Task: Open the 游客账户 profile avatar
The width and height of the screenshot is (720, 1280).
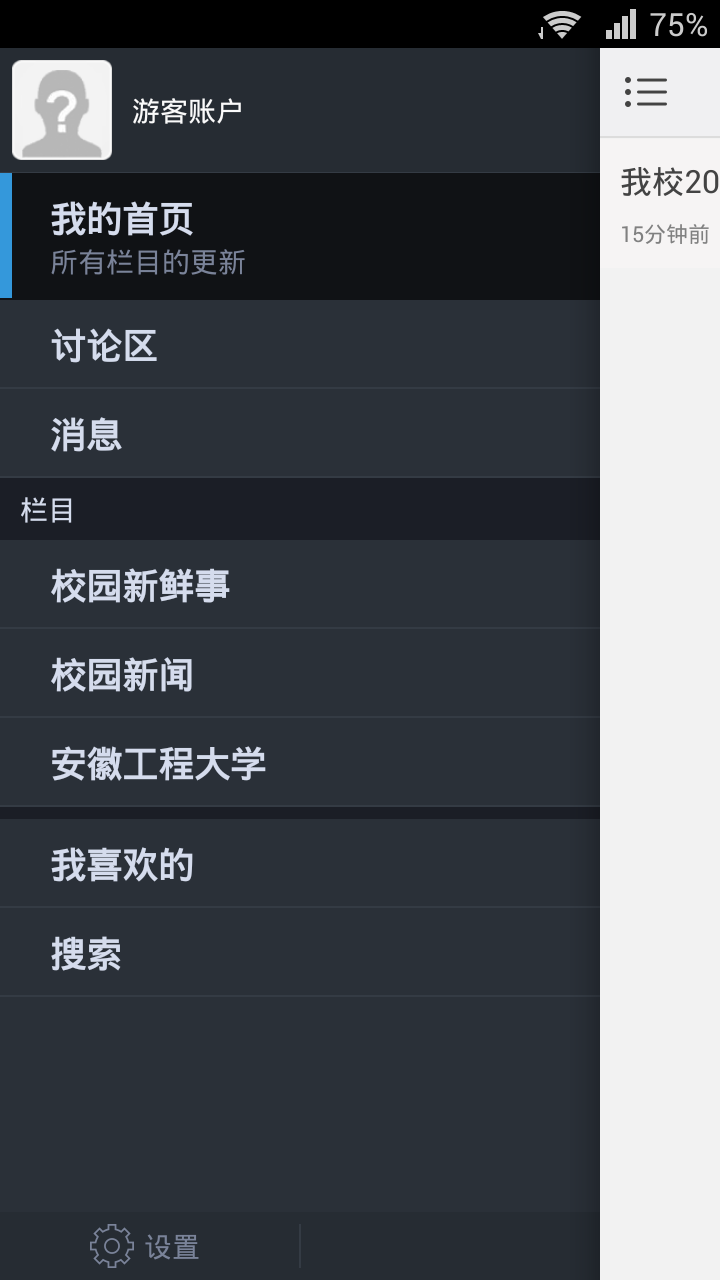Action: click(x=62, y=110)
